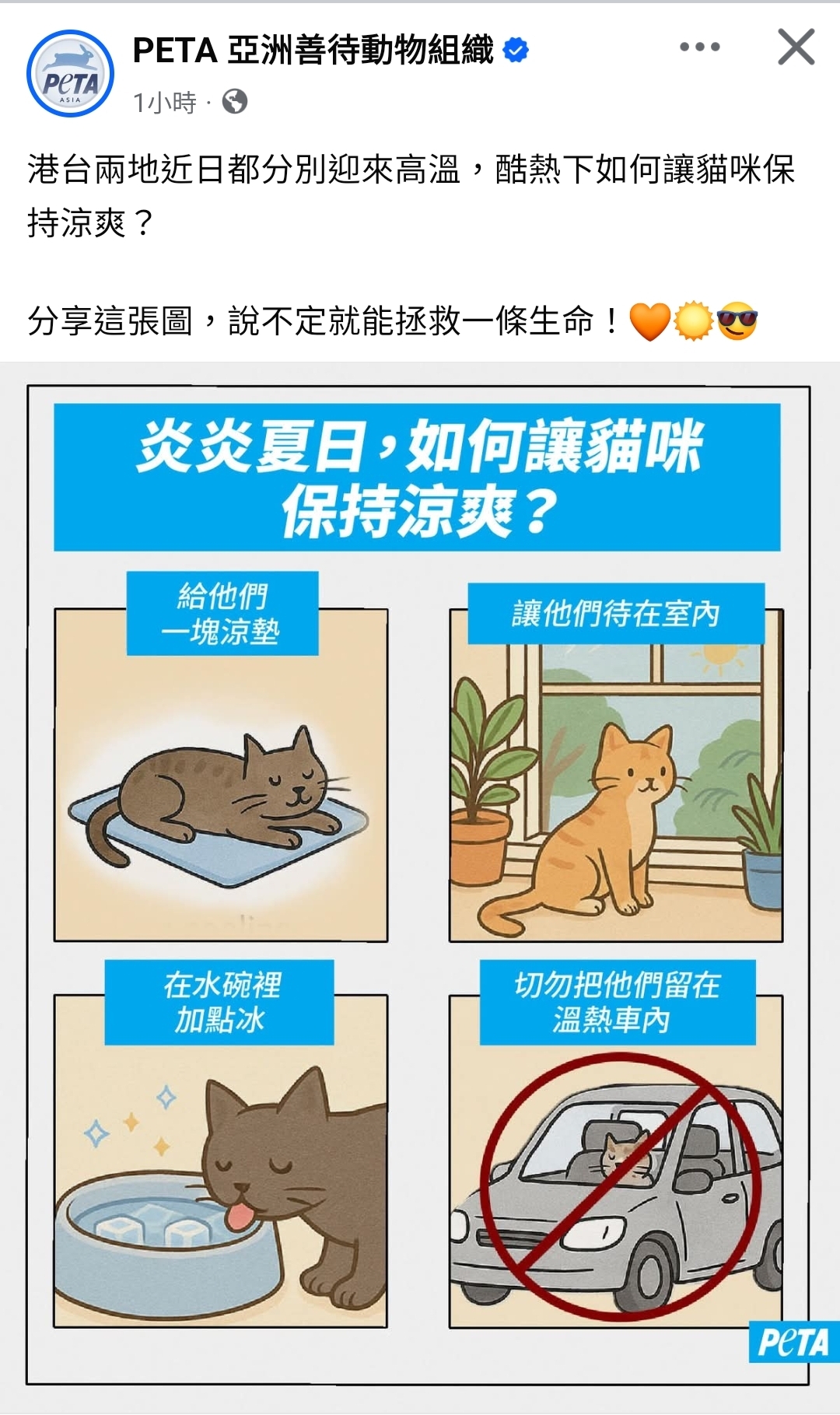840x1415 pixels.
Task: Open the three-dot post options menu
Action: [700, 47]
